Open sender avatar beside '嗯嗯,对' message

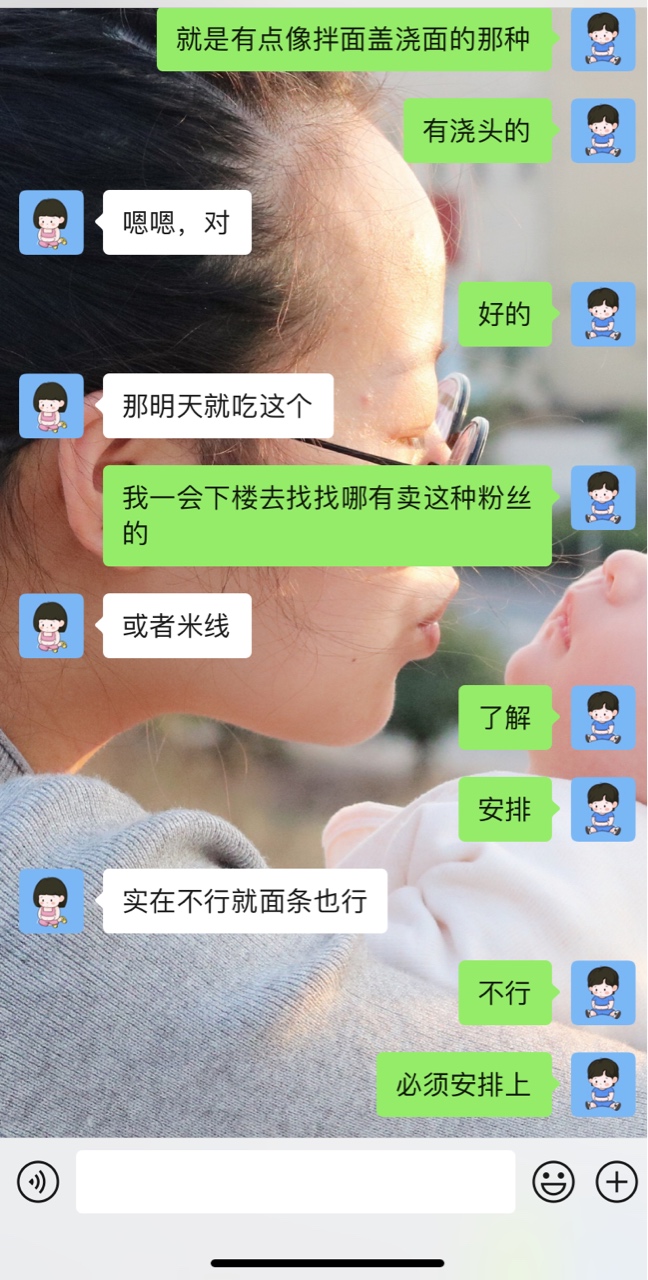pyautogui.click(x=51, y=222)
